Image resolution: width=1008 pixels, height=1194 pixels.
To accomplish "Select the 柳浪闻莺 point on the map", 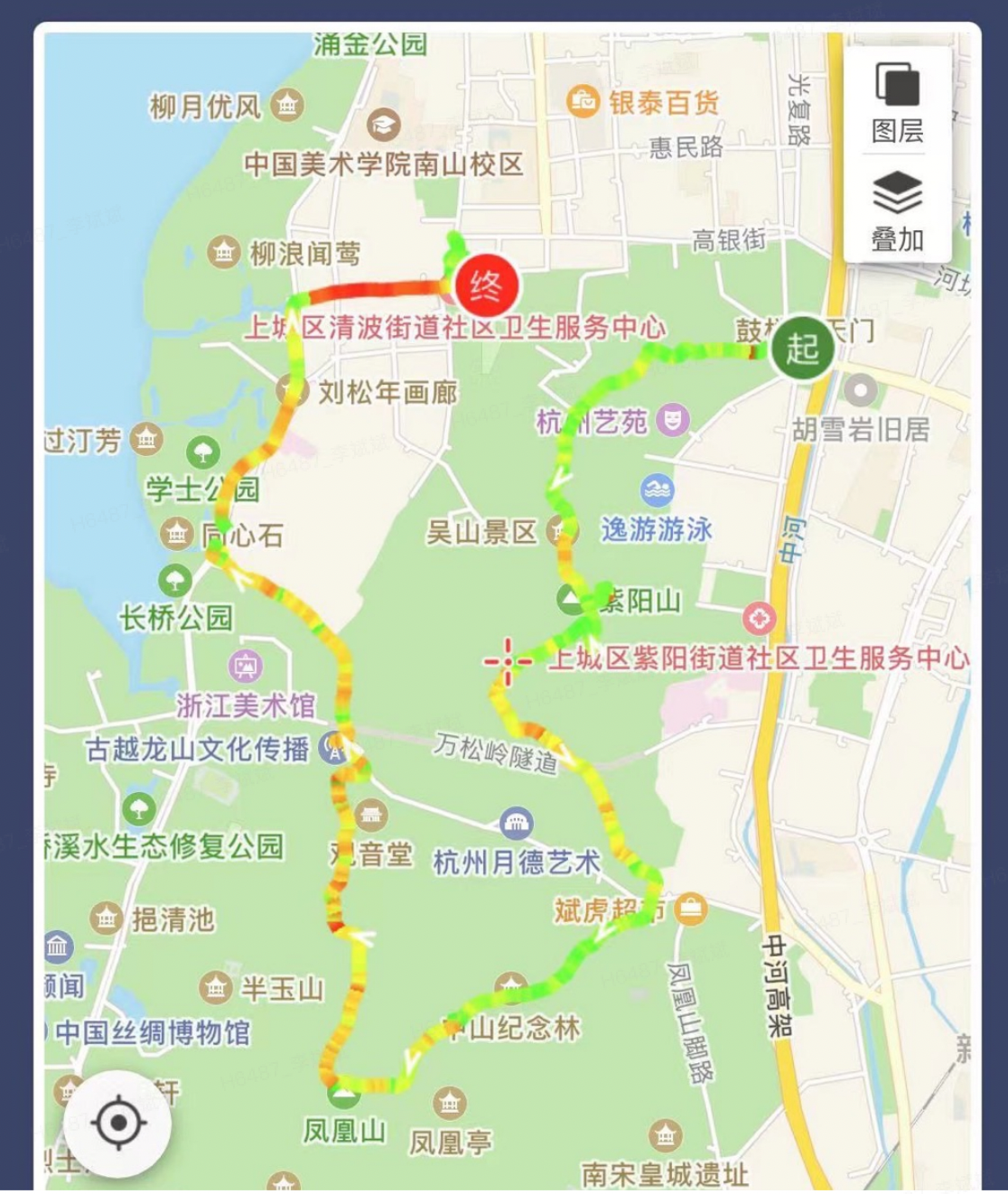I will [223, 252].
